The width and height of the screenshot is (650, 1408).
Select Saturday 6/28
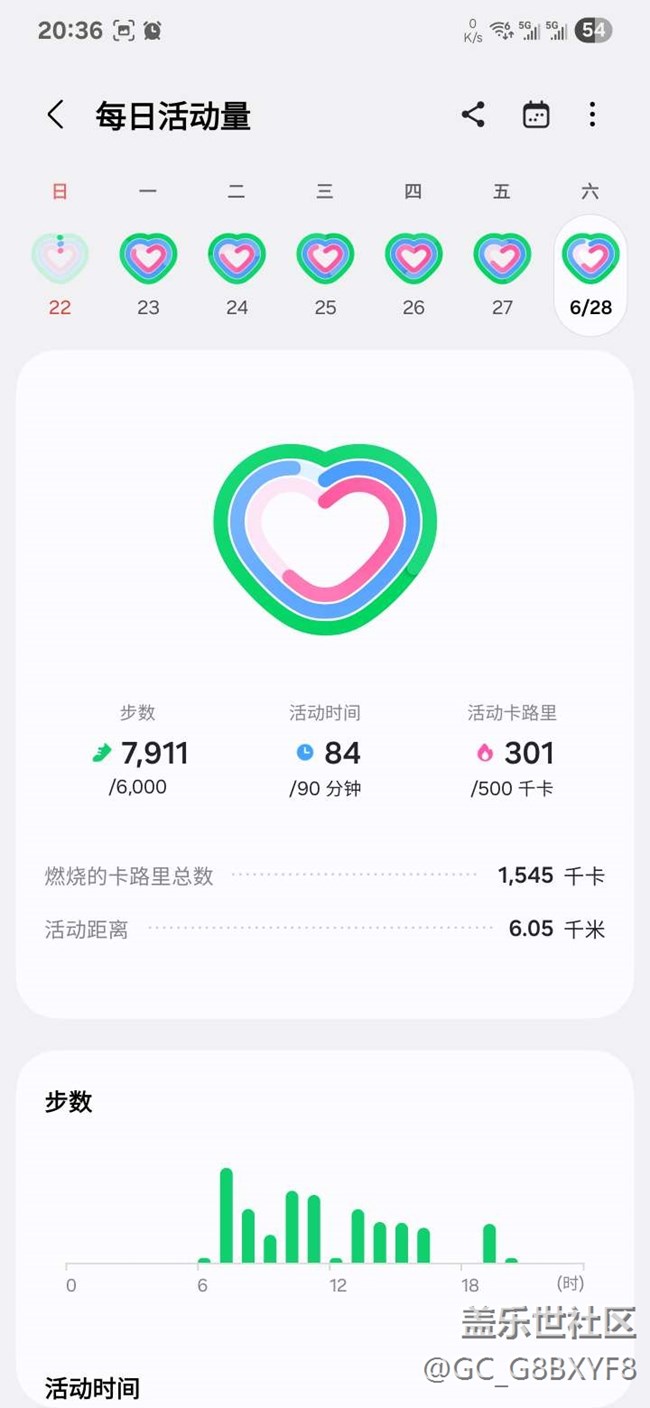coord(590,275)
